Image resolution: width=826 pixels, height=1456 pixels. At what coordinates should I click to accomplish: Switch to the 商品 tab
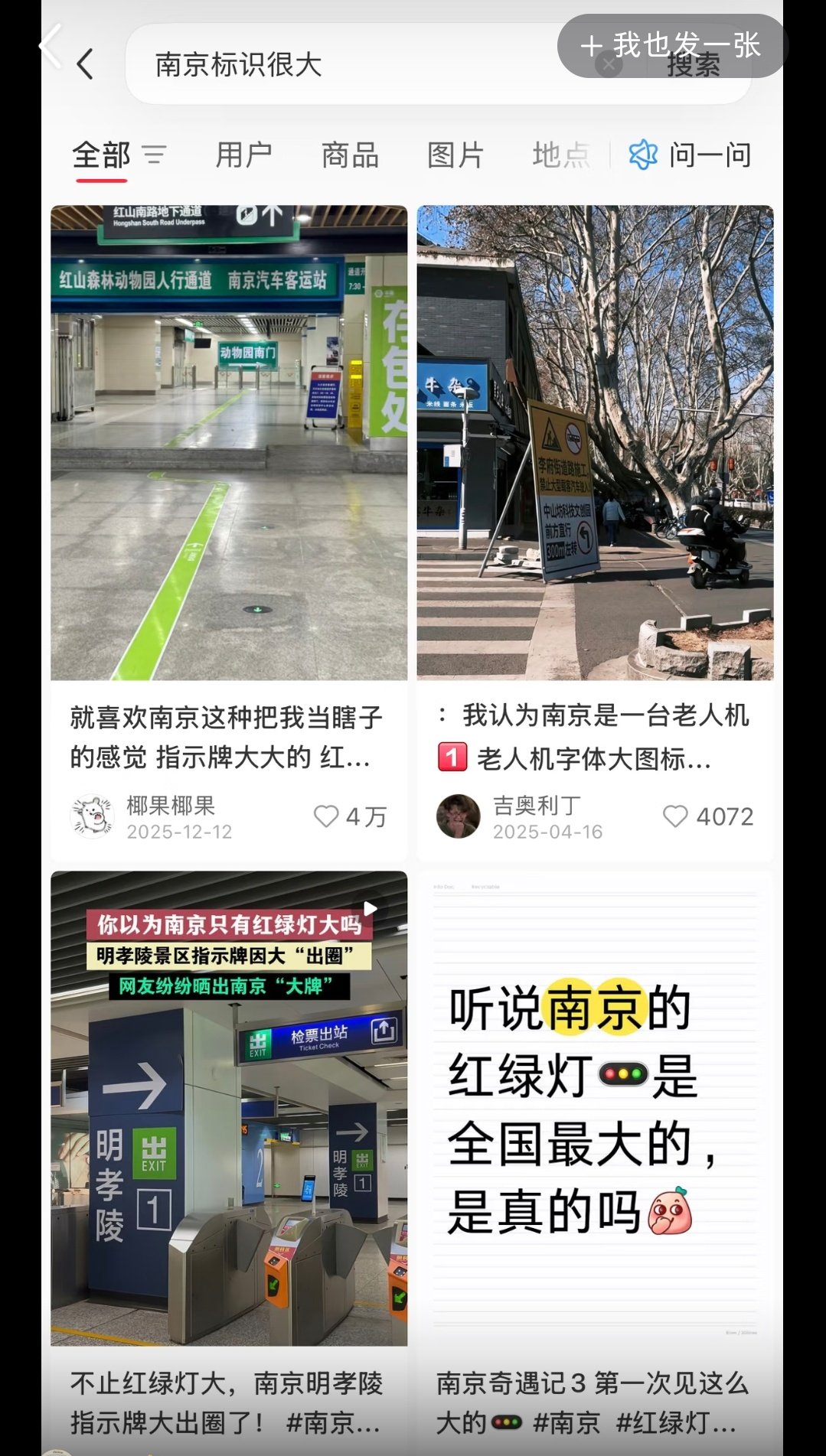pos(350,155)
